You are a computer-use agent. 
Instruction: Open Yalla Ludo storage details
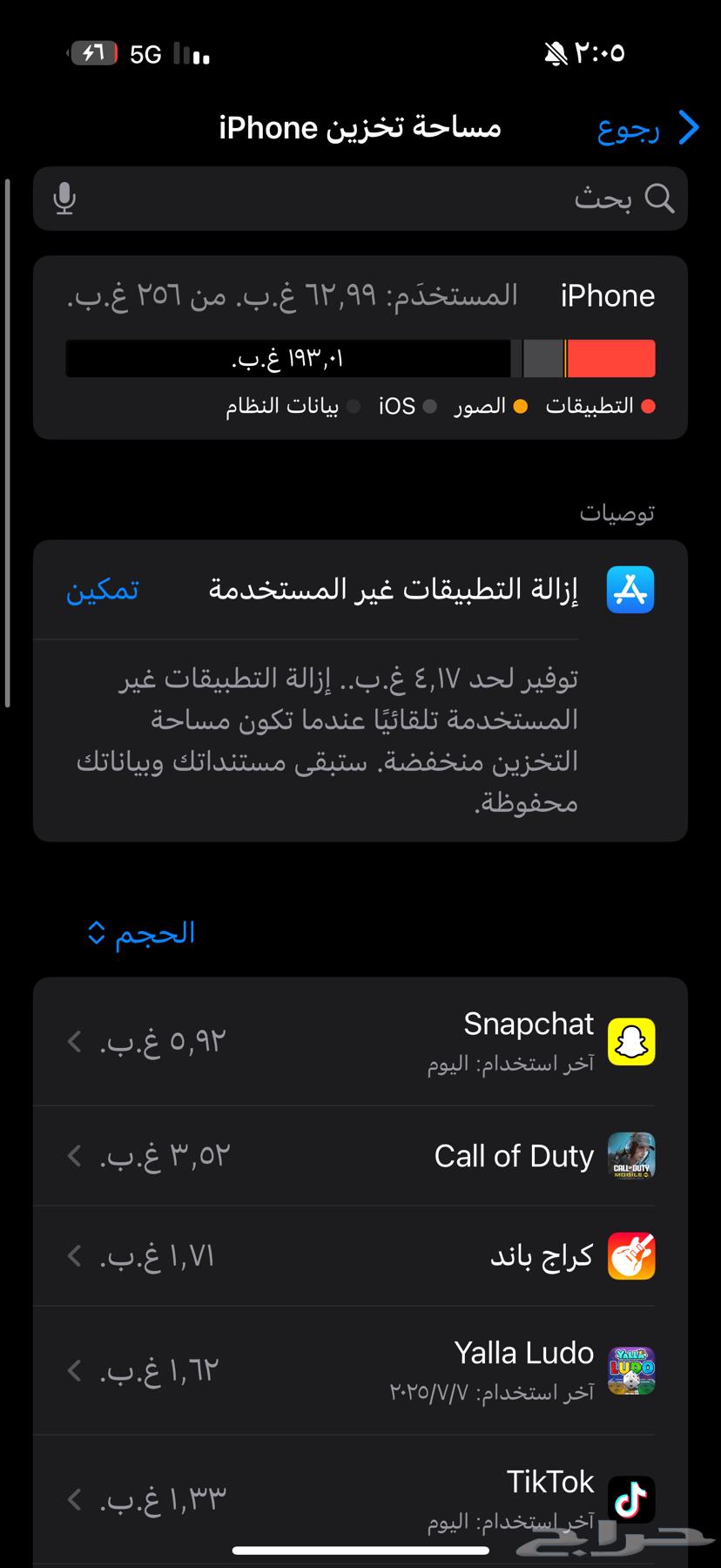click(360, 1370)
